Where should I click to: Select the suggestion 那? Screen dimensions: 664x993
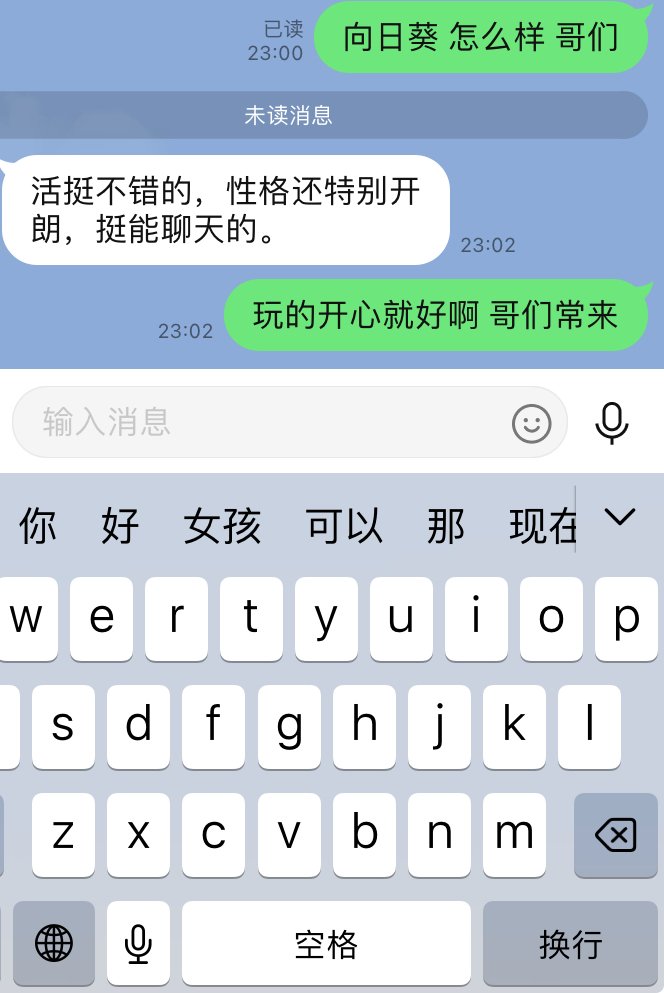click(x=445, y=526)
